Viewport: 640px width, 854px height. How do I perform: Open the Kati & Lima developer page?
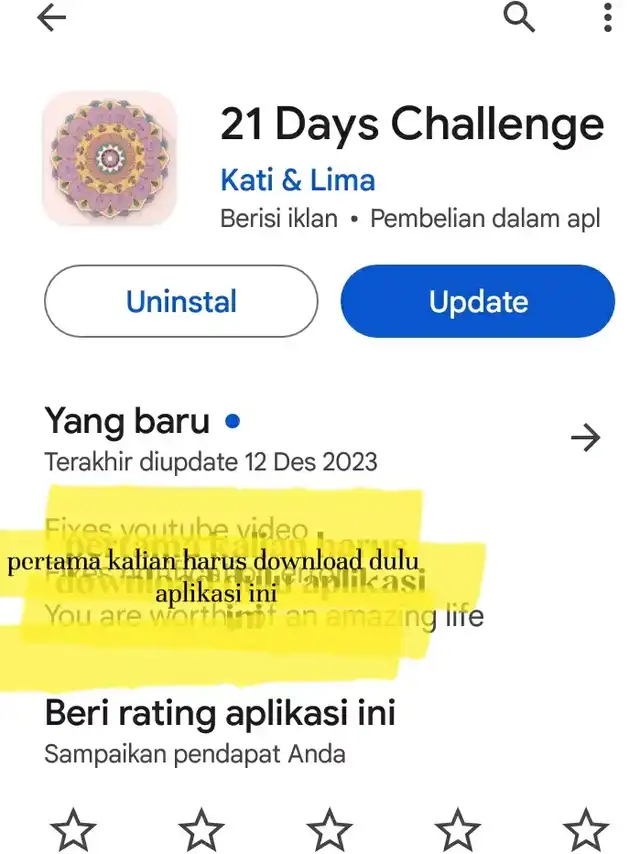pyautogui.click(x=297, y=181)
